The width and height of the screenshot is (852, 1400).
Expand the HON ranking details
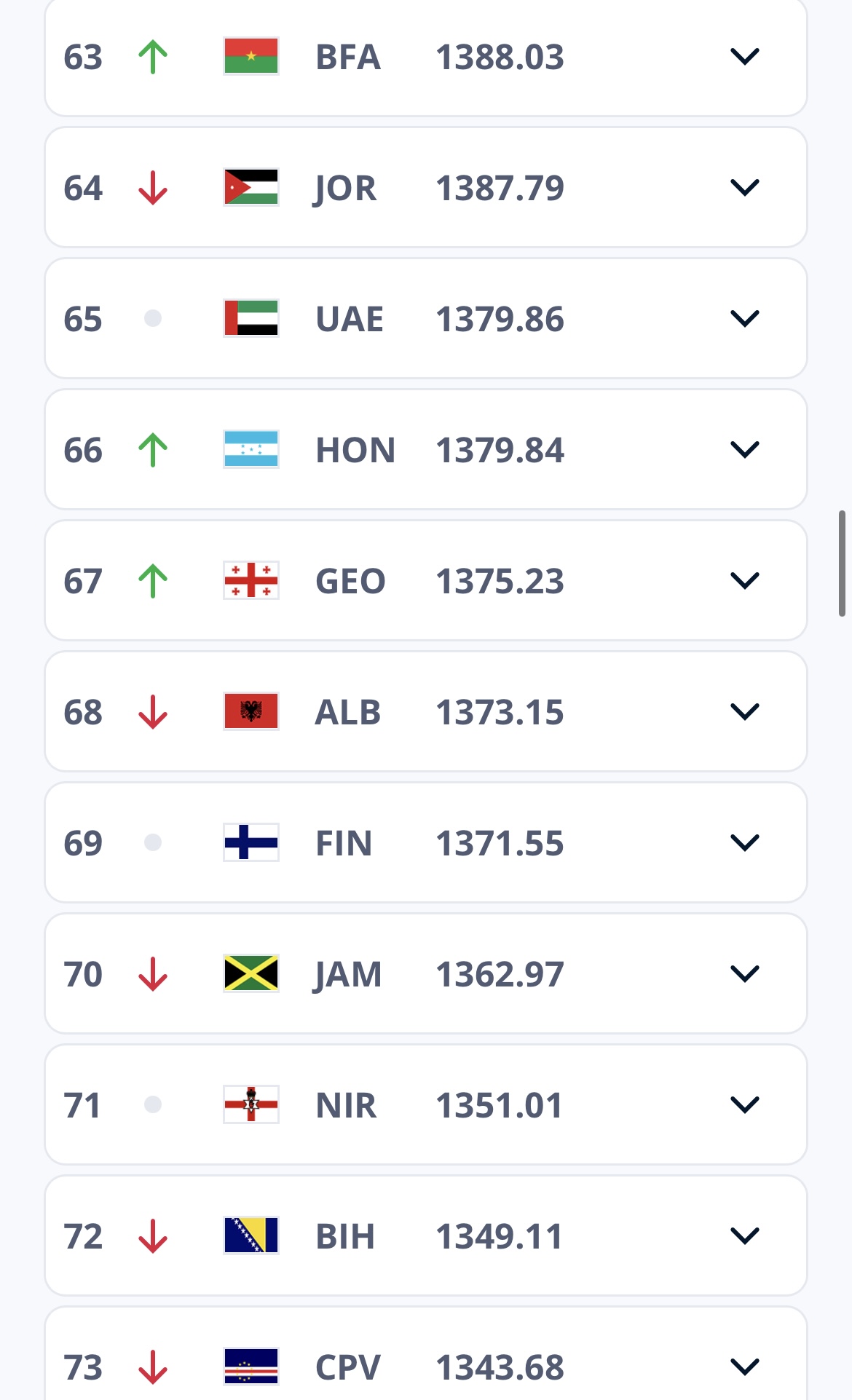pos(744,450)
